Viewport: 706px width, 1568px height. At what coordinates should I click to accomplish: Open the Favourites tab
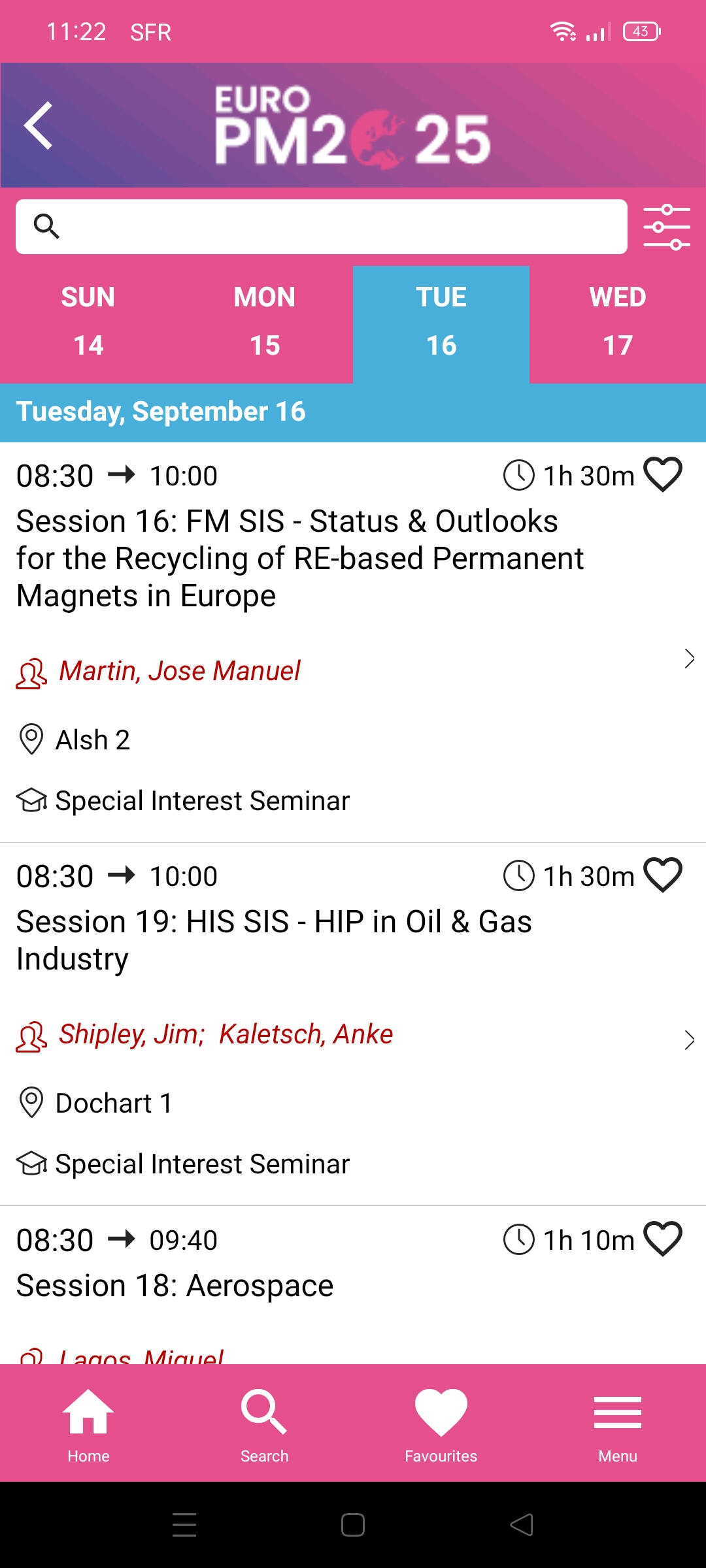pos(441,1426)
